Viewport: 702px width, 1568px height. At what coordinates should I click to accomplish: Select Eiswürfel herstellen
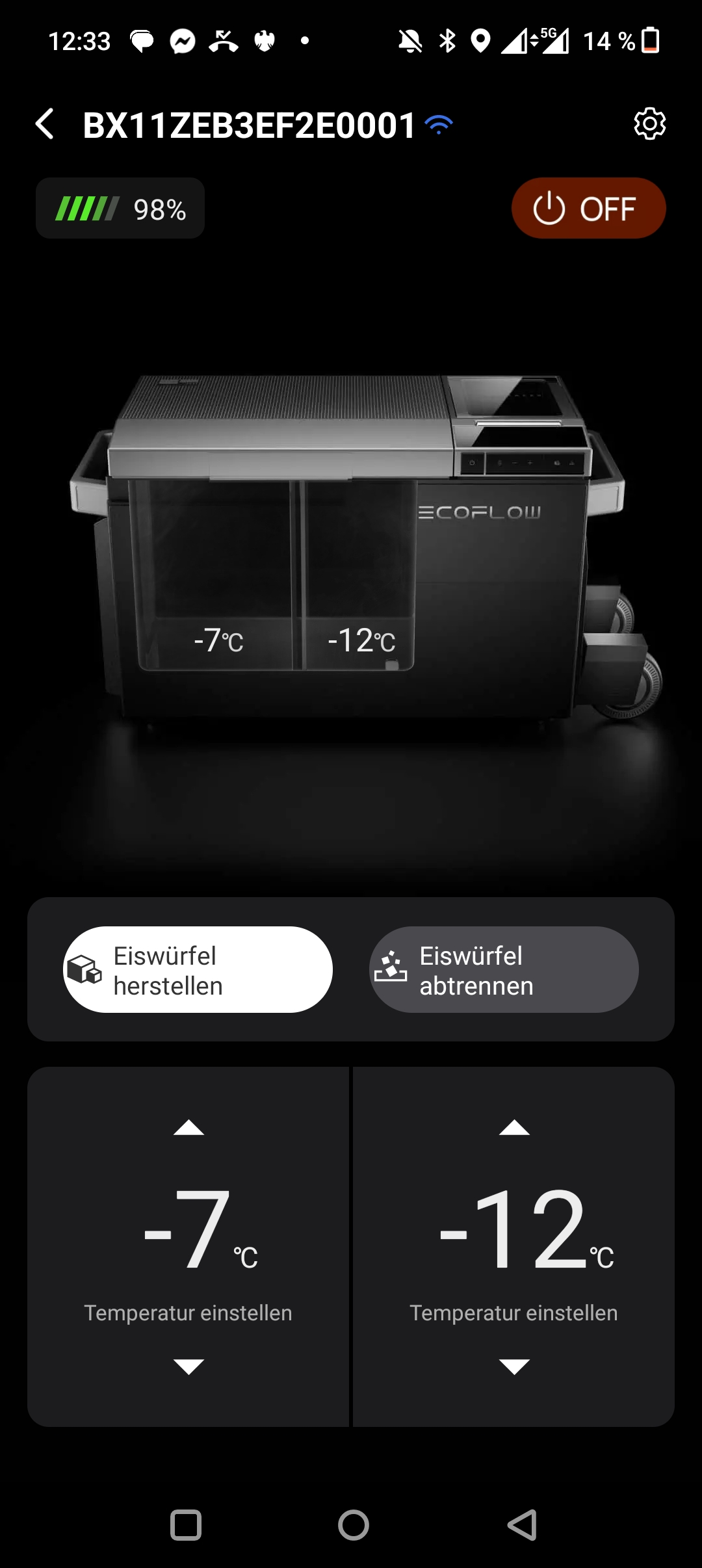click(x=198, y=969)
